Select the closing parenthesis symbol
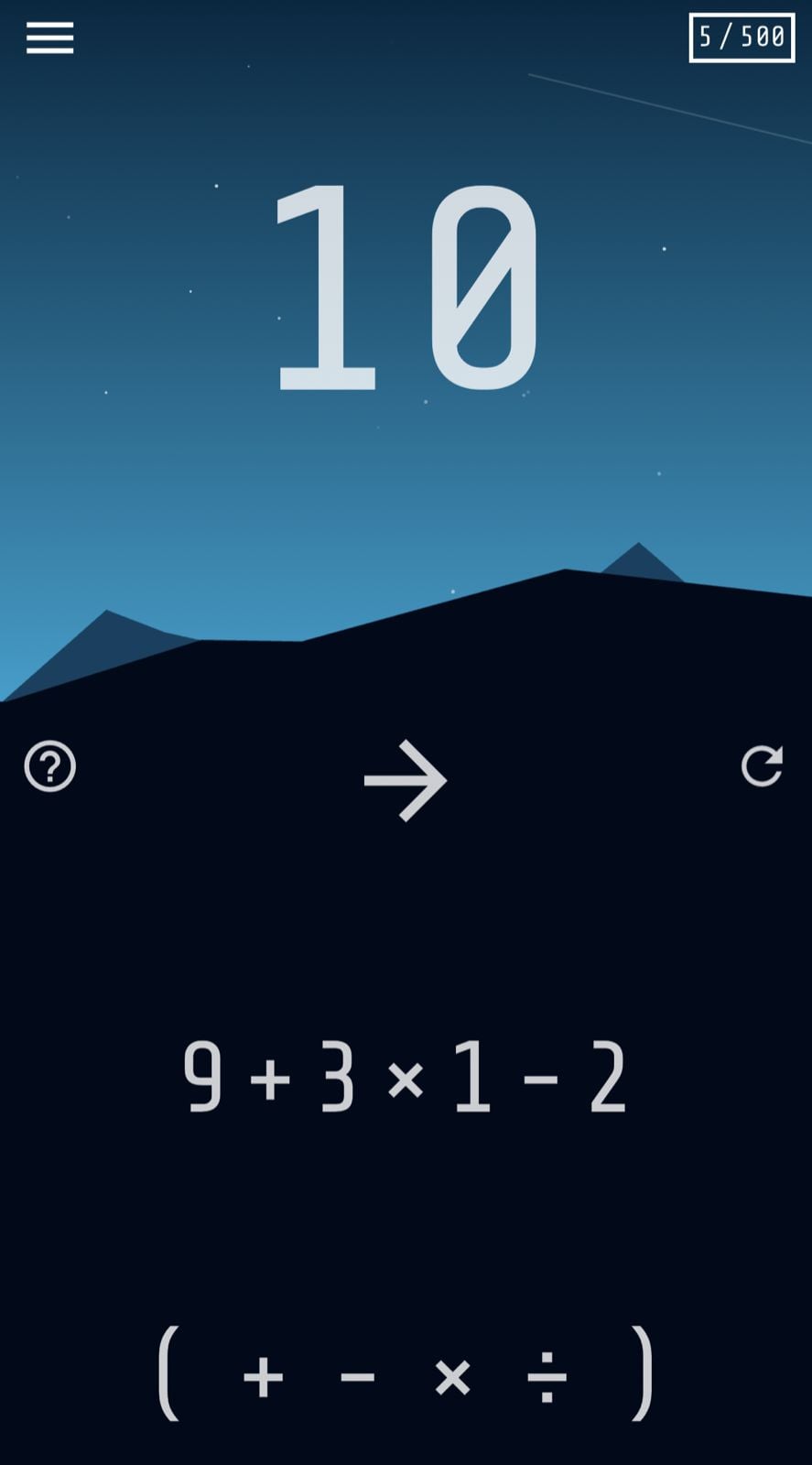 [644, 1373]
